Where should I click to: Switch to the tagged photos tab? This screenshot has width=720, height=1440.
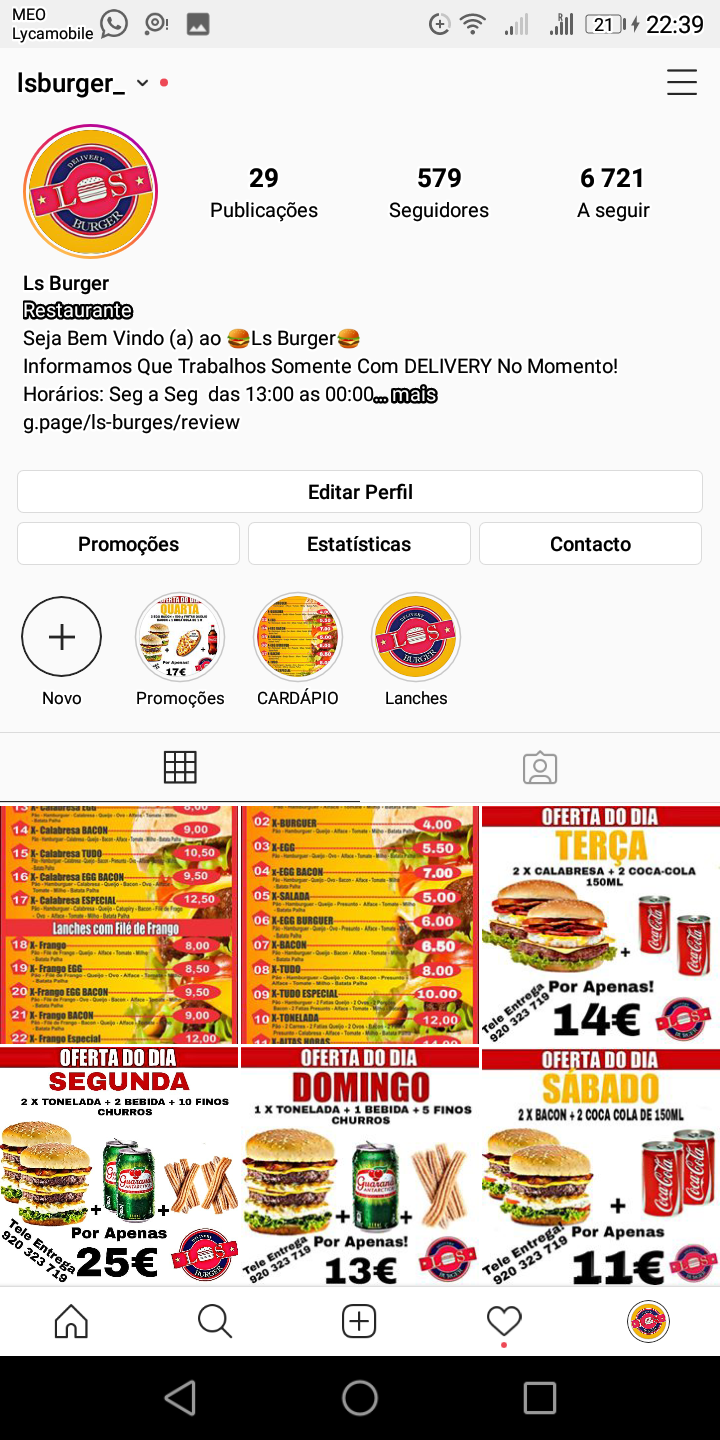(540, 767)
